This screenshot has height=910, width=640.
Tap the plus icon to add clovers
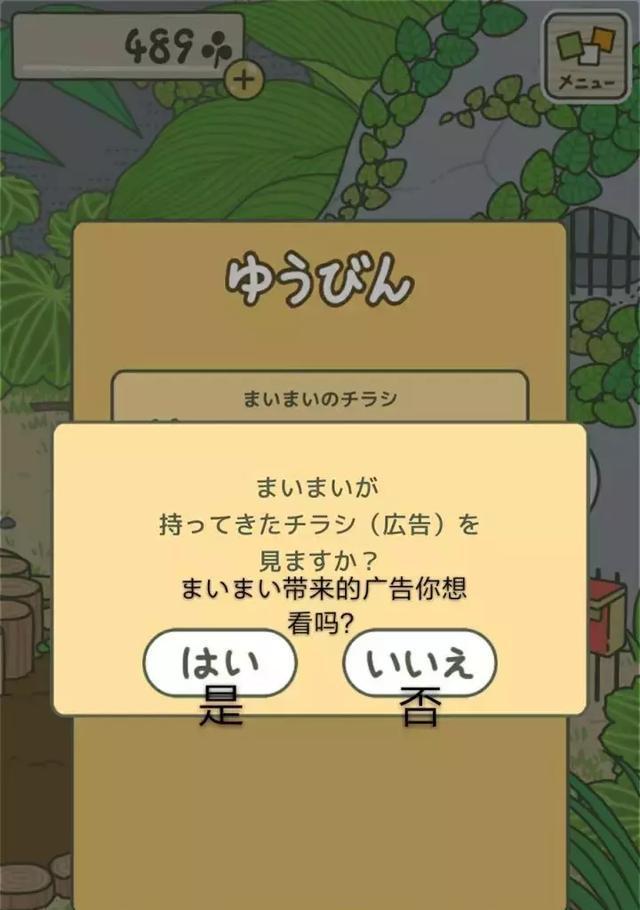pos(242,79)
